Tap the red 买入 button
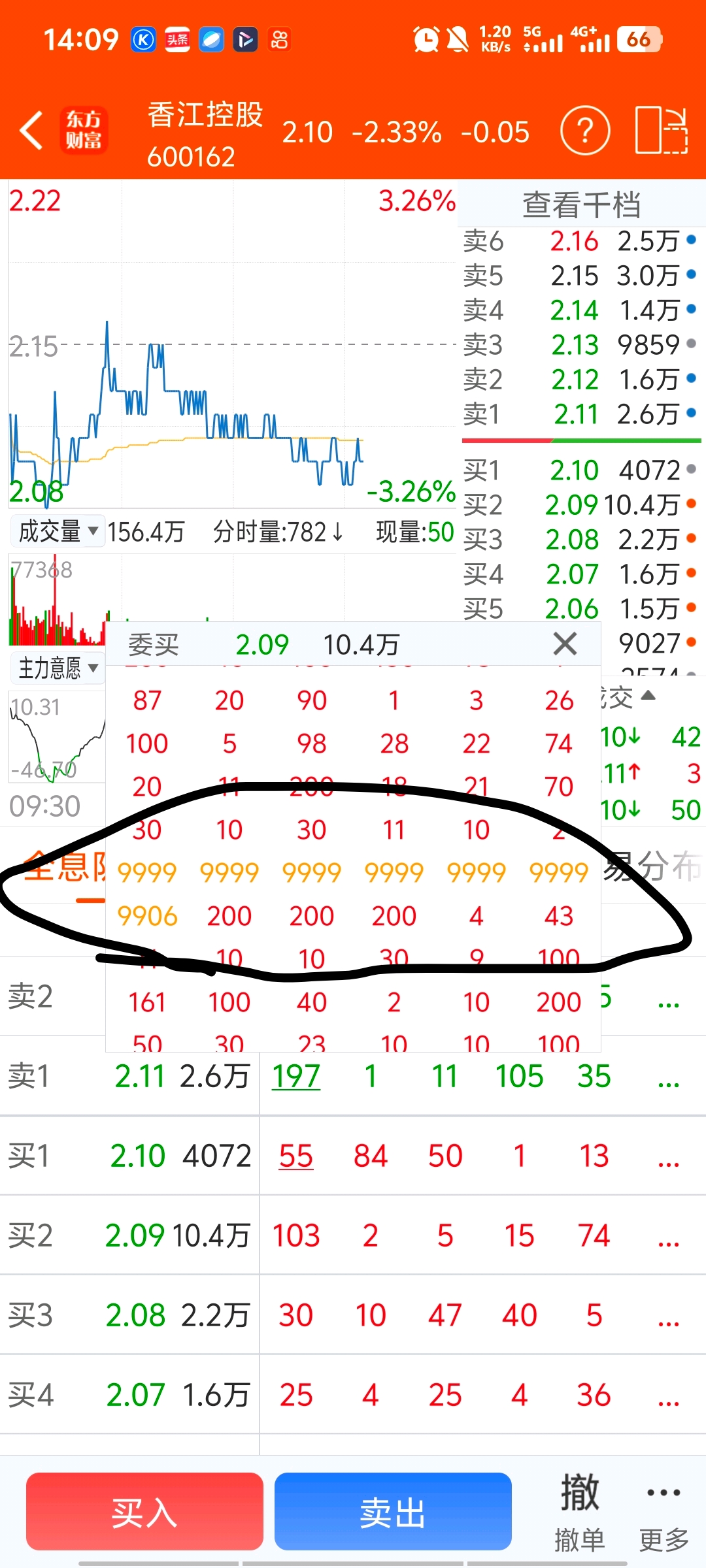This screenshot has width=706, height=1568. click(x=144, y=1511)
